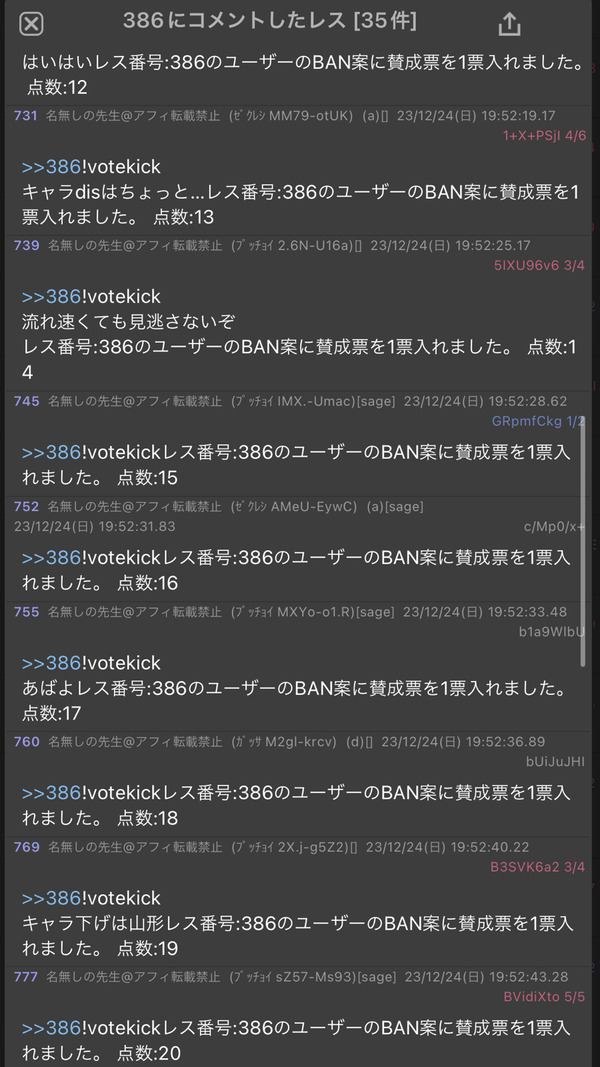
Task: Share the replies to post 386
Action: click(509, 24)
